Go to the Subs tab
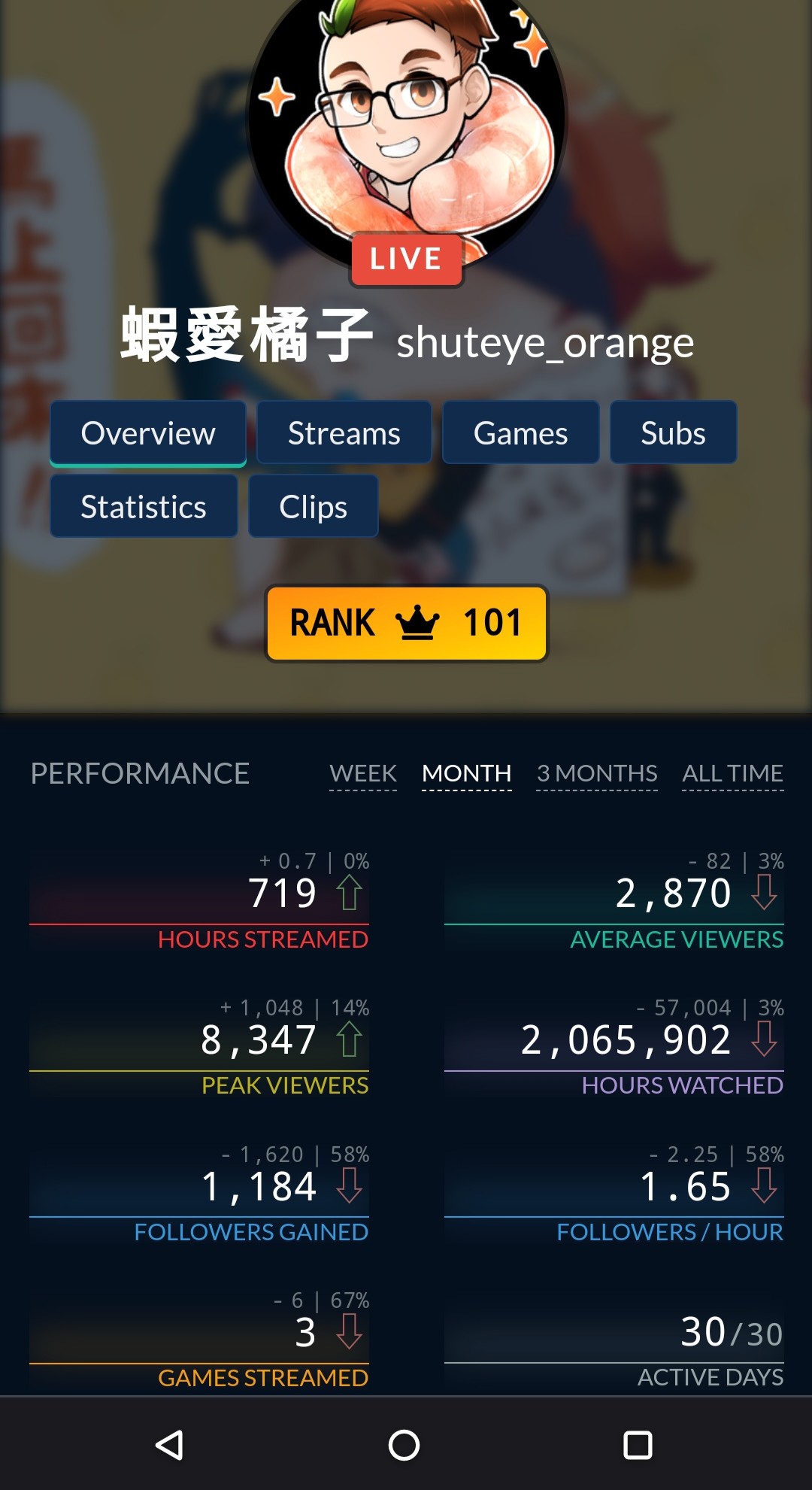 [673, 433]
